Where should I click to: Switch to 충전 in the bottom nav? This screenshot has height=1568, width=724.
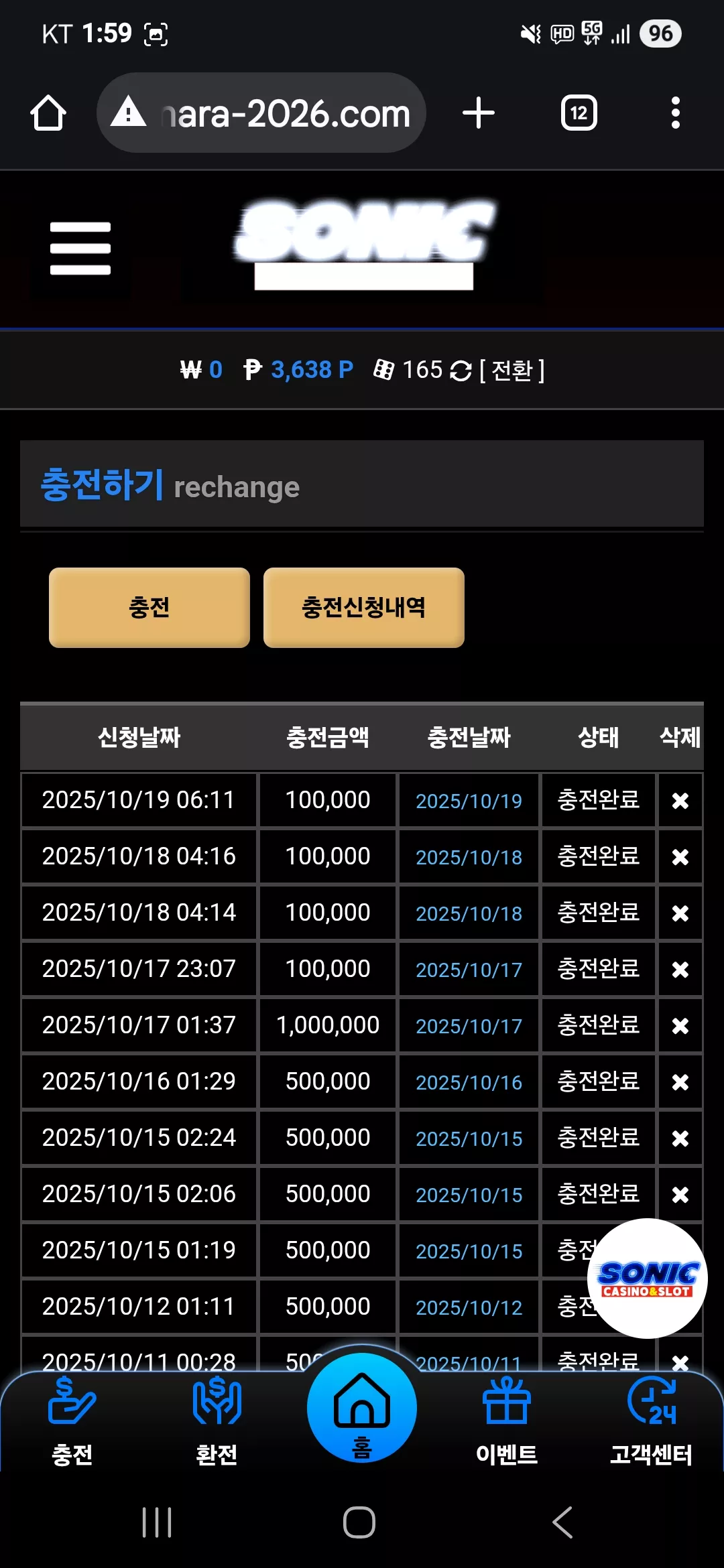(x=72, y=1421)
